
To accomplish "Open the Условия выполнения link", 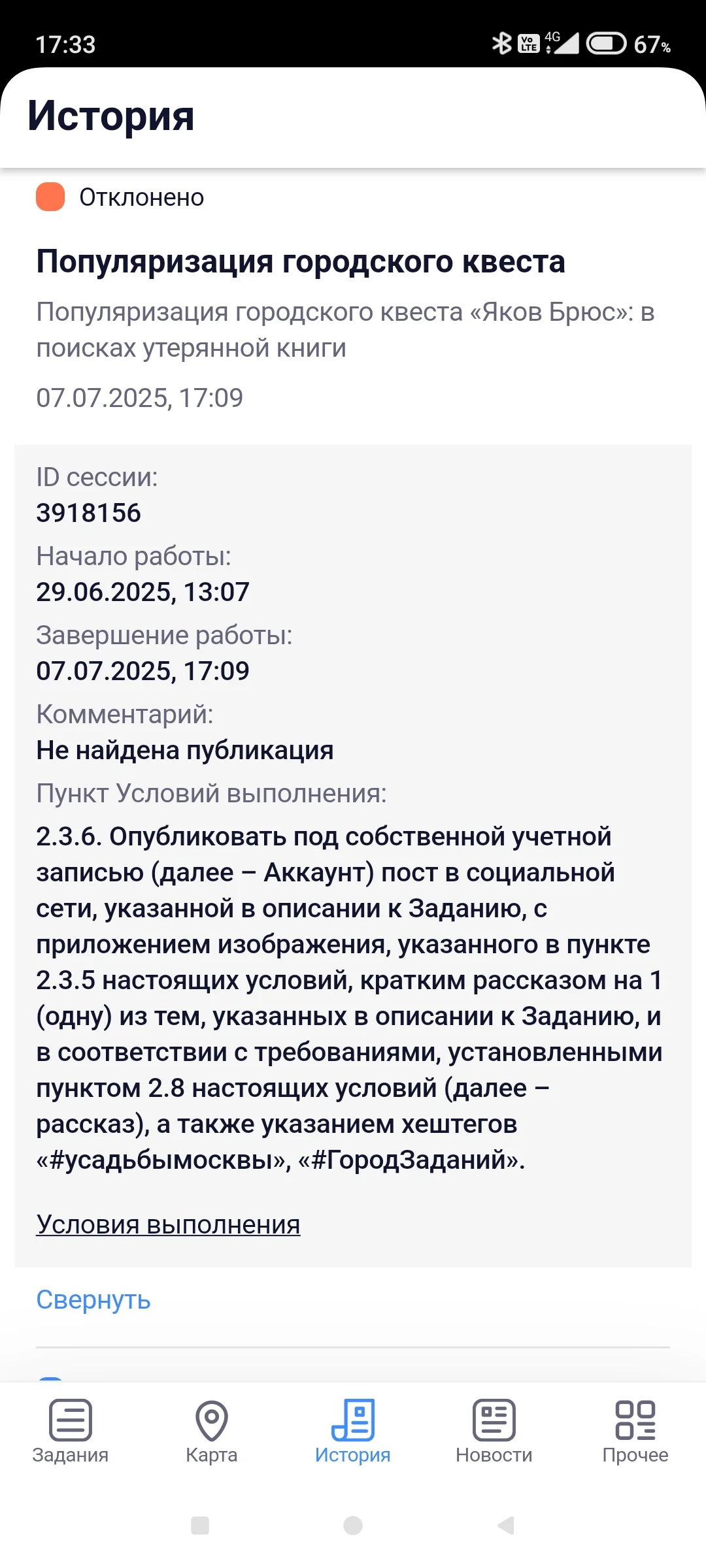I will point(168,1224).
